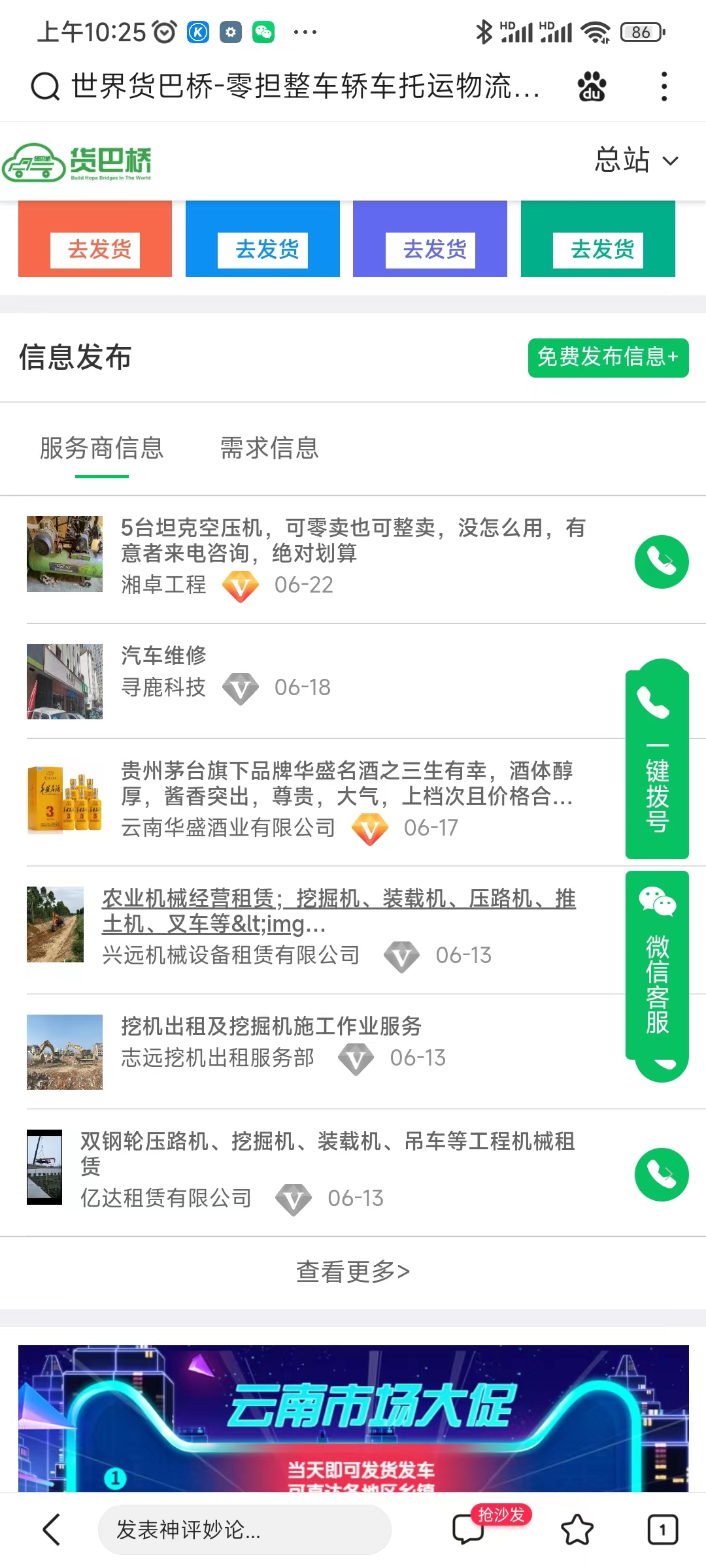The height and width of the screenshot is (1568, 706).
Task: Bookmark this page with the star icon
Action: pos(577,1530)
